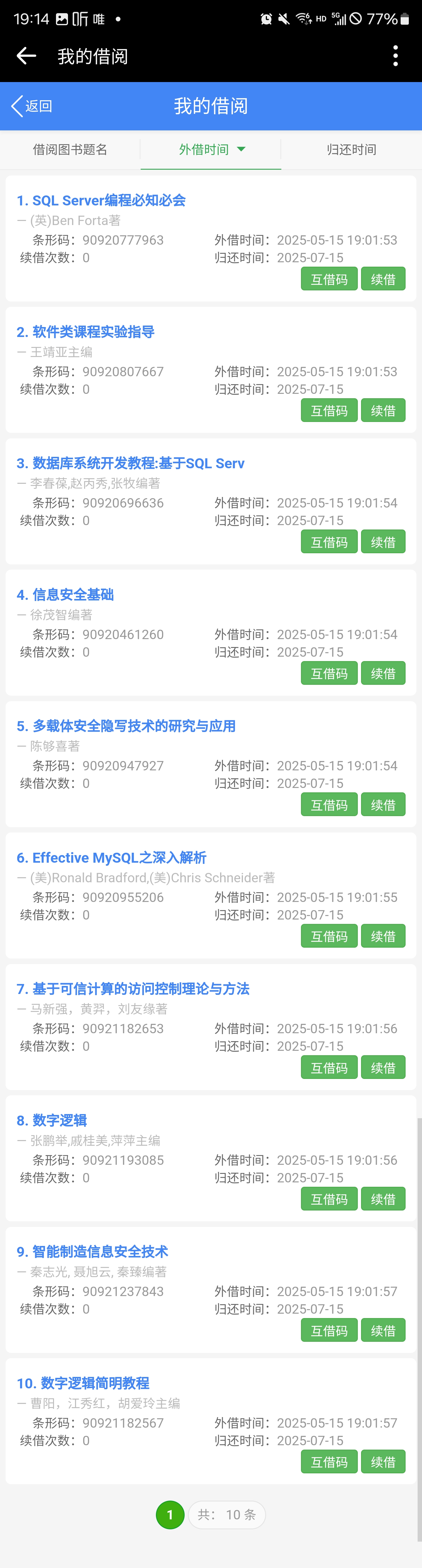Viewport: 422px width, 1568px height.
Task: Open the title 数据库系统开发教程
Action: [130, 463]
